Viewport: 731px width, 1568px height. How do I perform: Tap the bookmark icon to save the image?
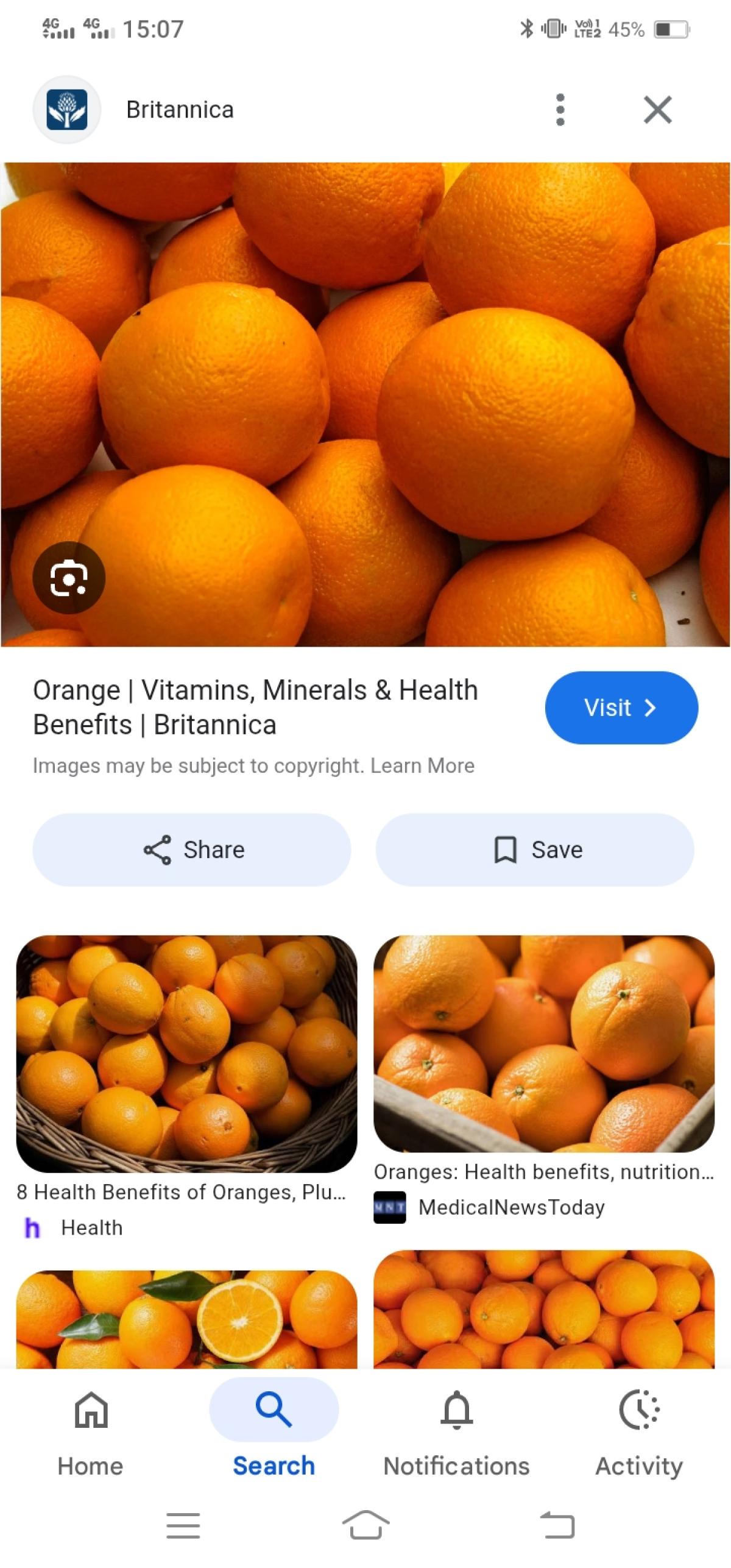(506, 848)
